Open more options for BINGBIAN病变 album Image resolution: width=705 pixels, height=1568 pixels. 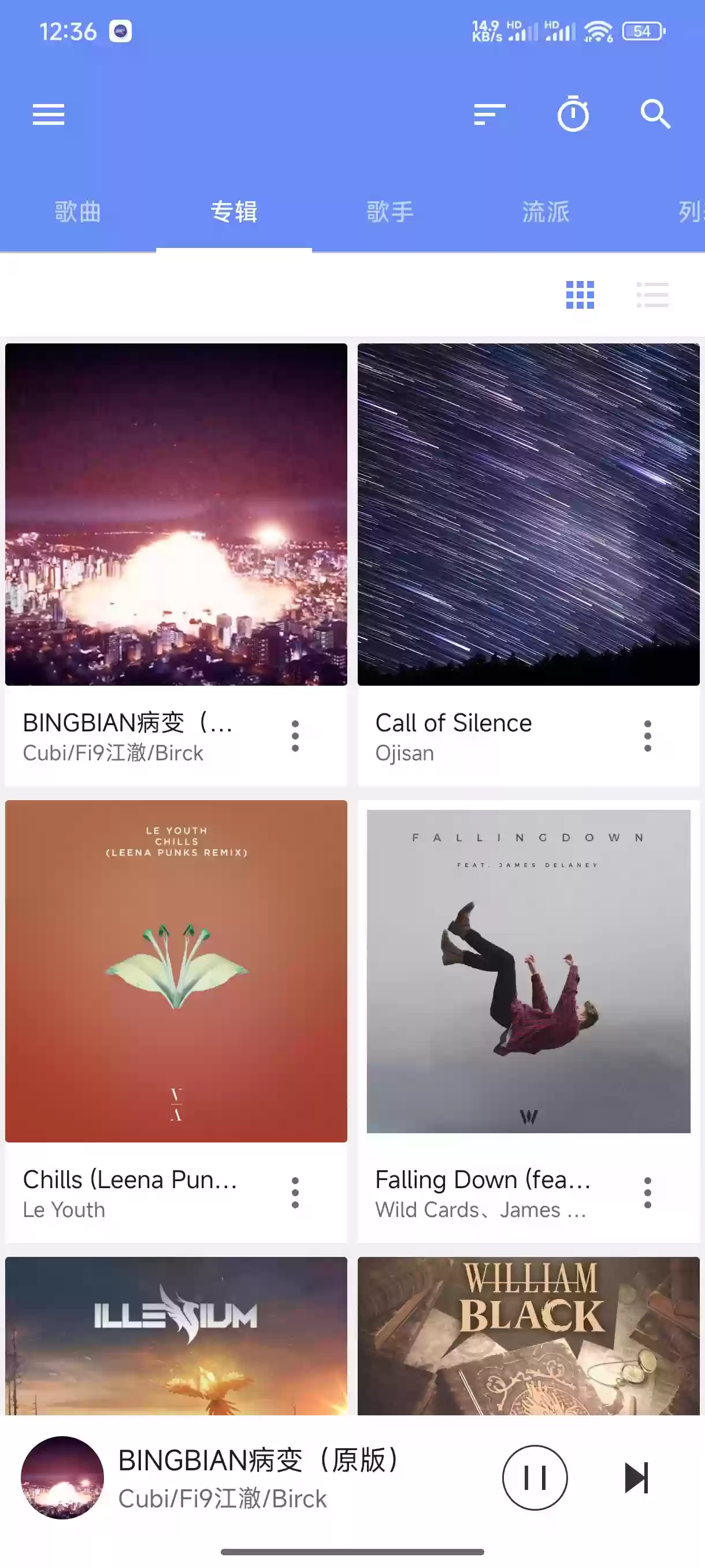pos(295,736)
